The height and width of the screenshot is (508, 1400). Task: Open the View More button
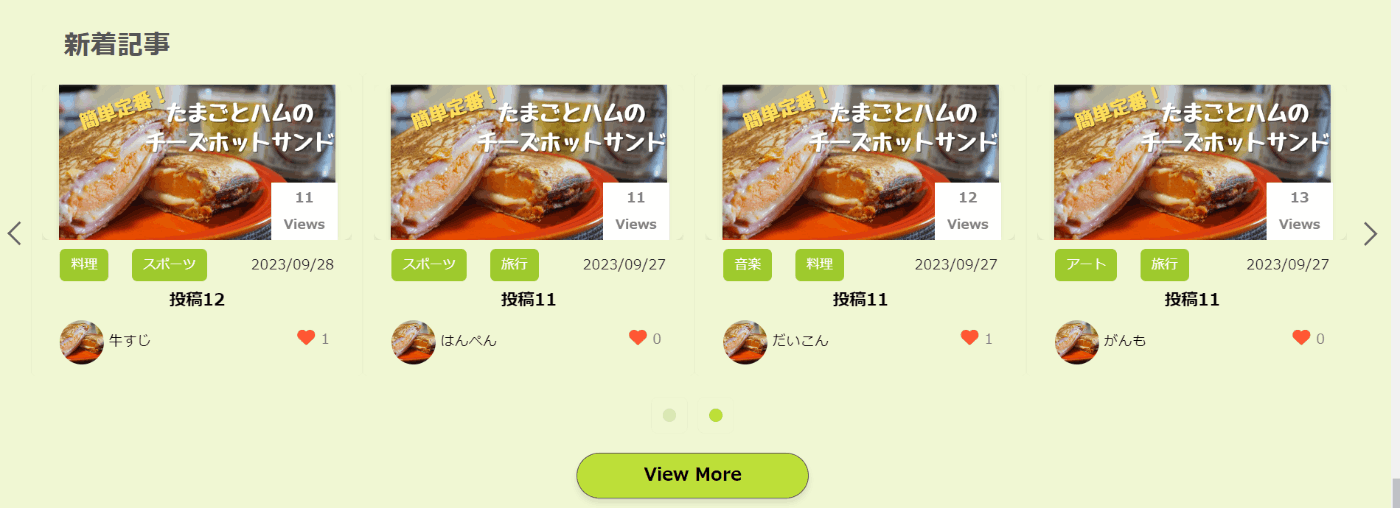(x=692, y=475)
